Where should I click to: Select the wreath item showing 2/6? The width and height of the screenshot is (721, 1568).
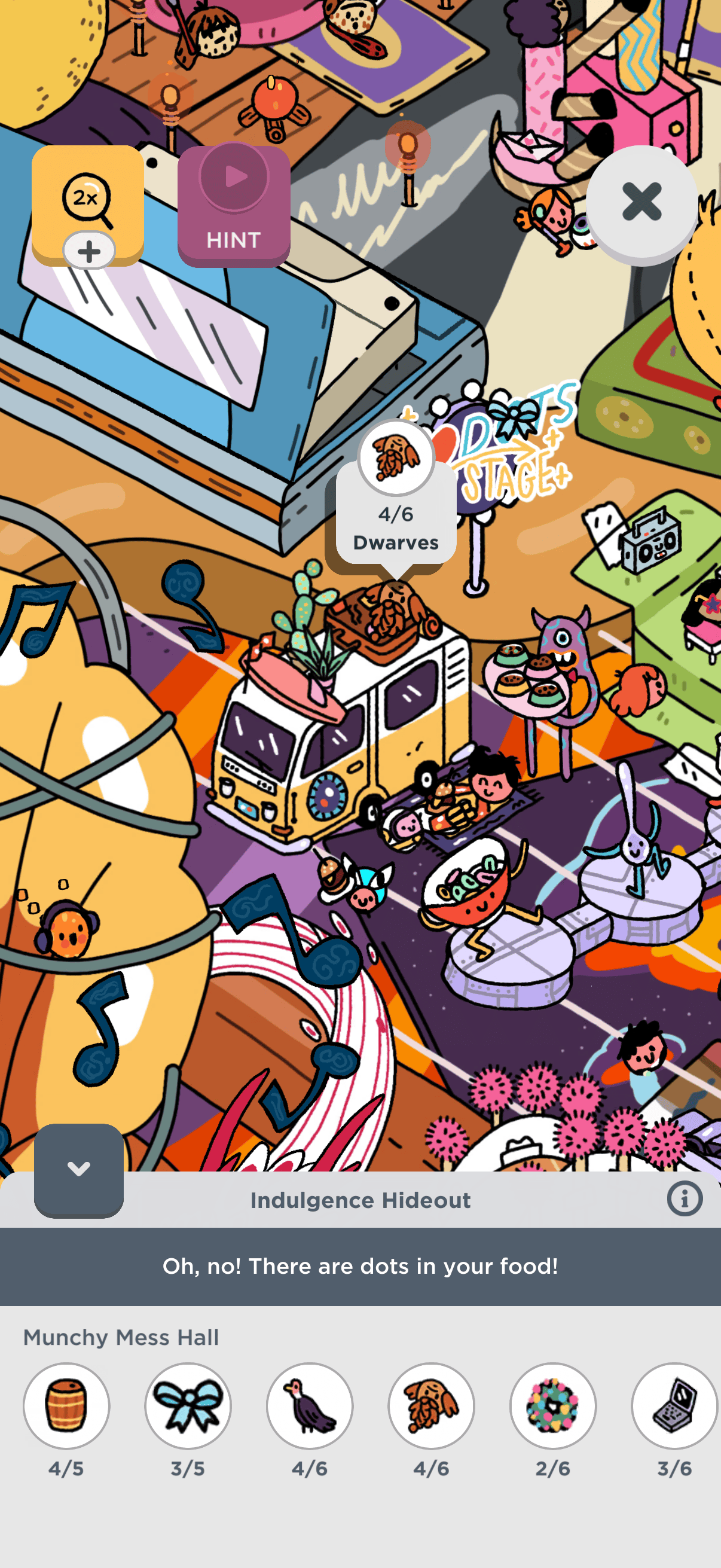click(x=553, y=1405)
